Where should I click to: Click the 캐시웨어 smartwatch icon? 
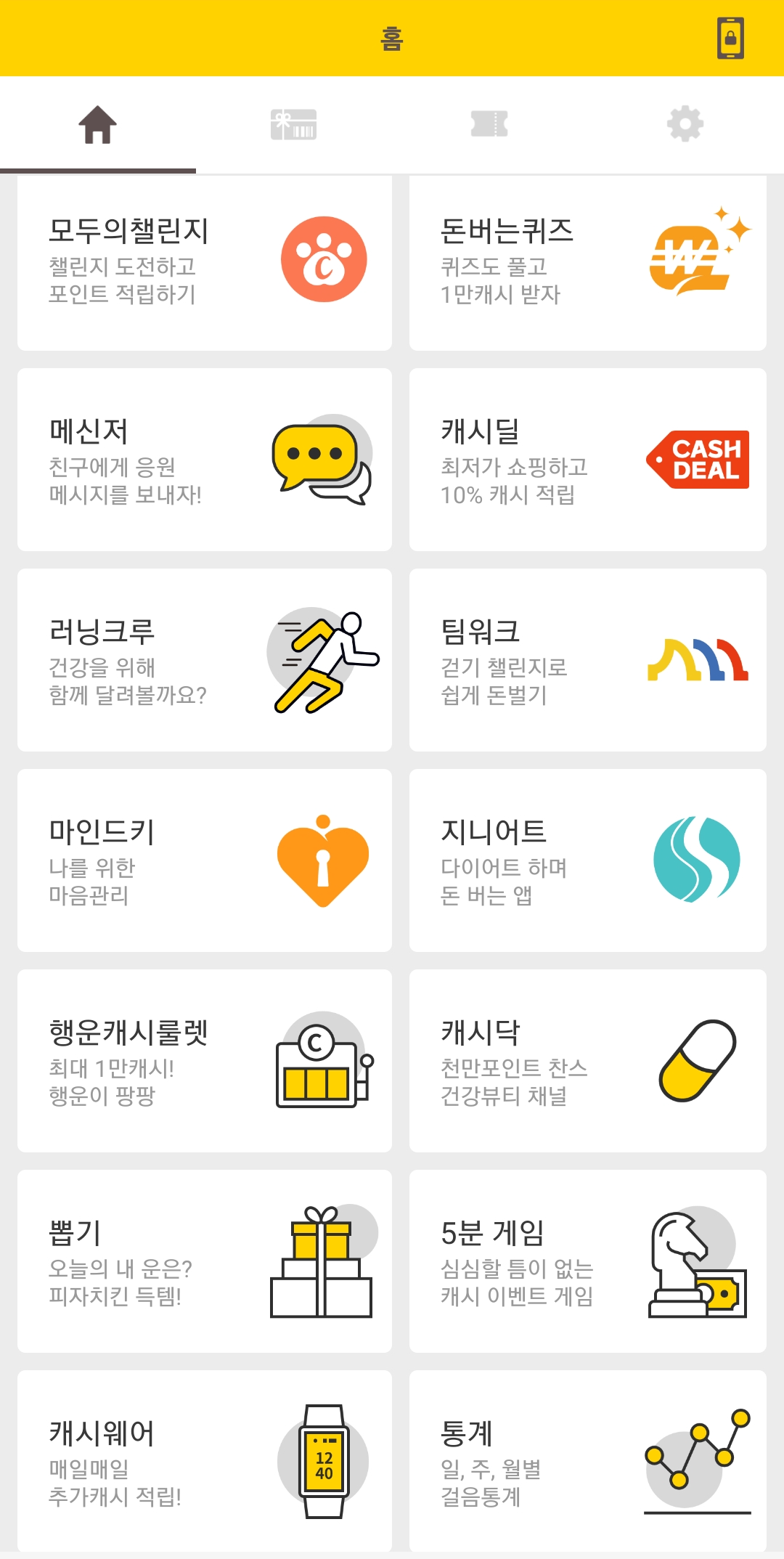[324, 1462]
